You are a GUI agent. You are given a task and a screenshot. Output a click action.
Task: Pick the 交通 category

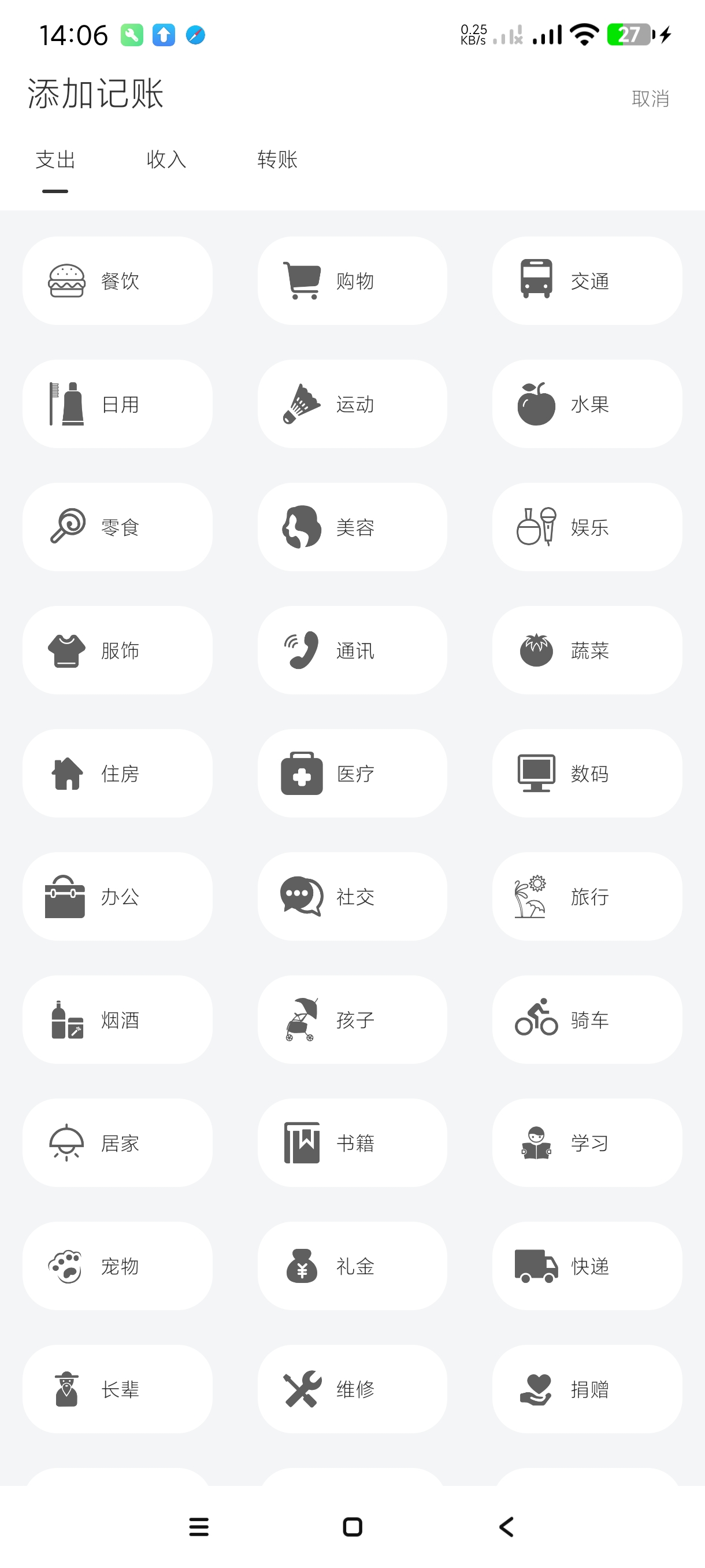pyautogui.click(x=587, y=280)
